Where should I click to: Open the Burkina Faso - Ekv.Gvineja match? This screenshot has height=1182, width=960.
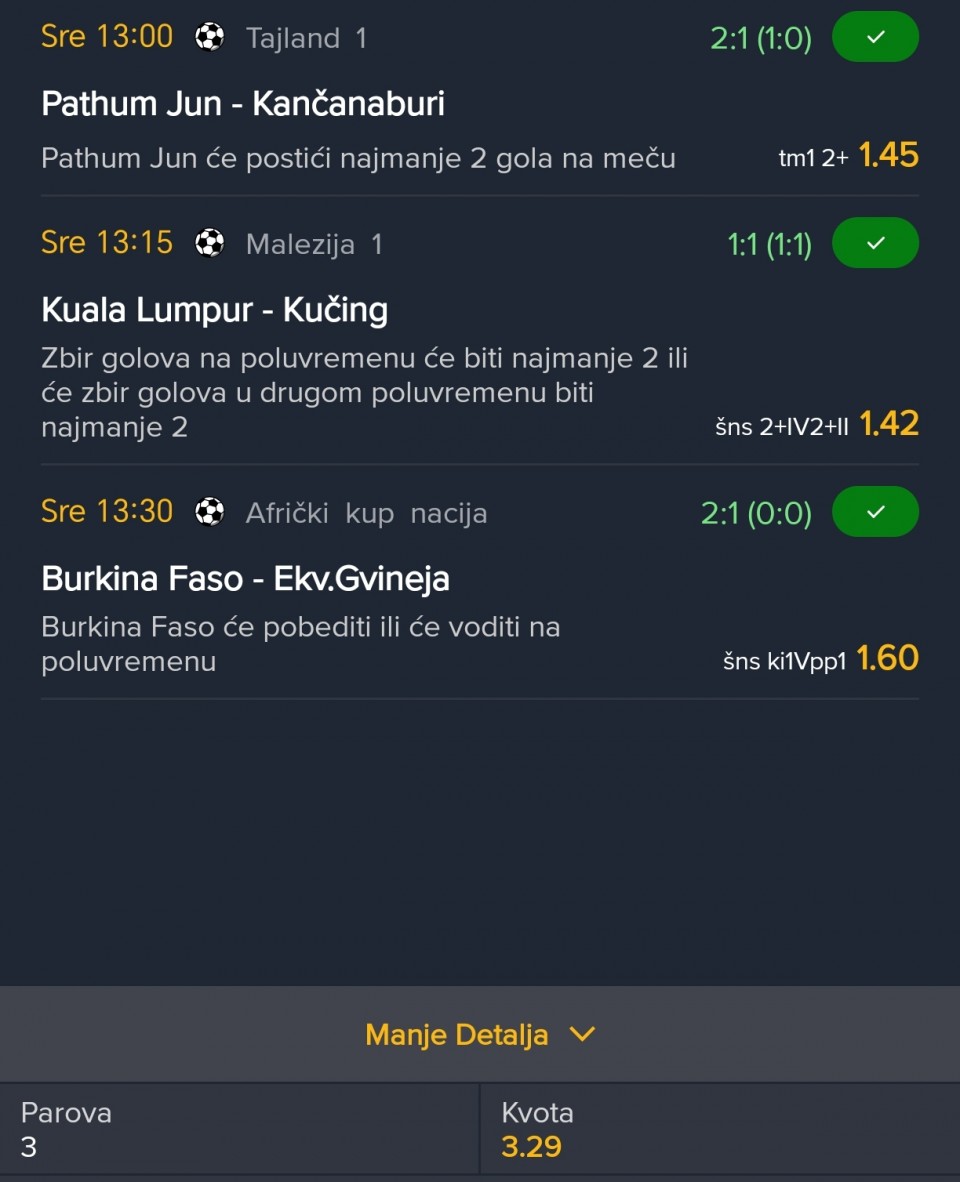coord(245,579)
